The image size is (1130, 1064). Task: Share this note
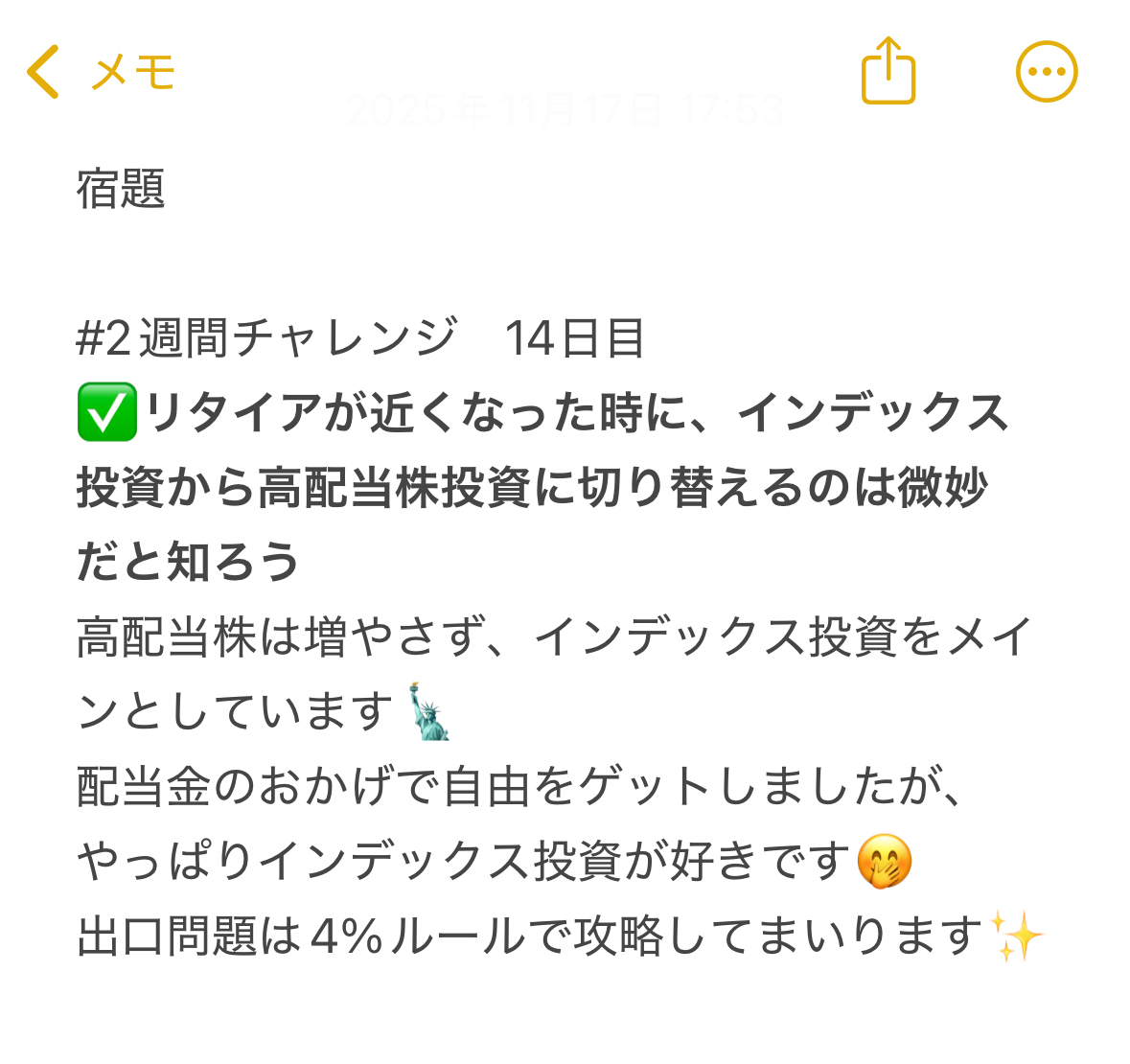point(888,71)
